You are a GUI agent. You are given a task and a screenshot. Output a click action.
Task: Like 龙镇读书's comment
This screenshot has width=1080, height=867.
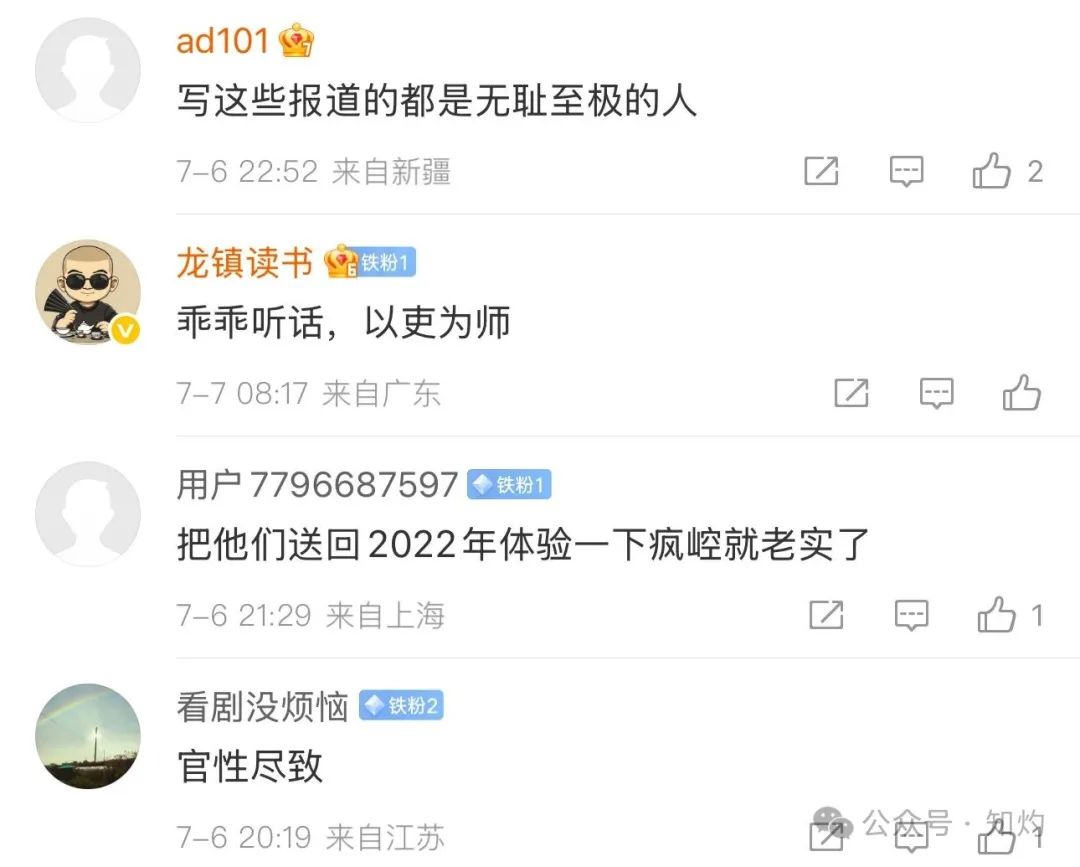1022,393
